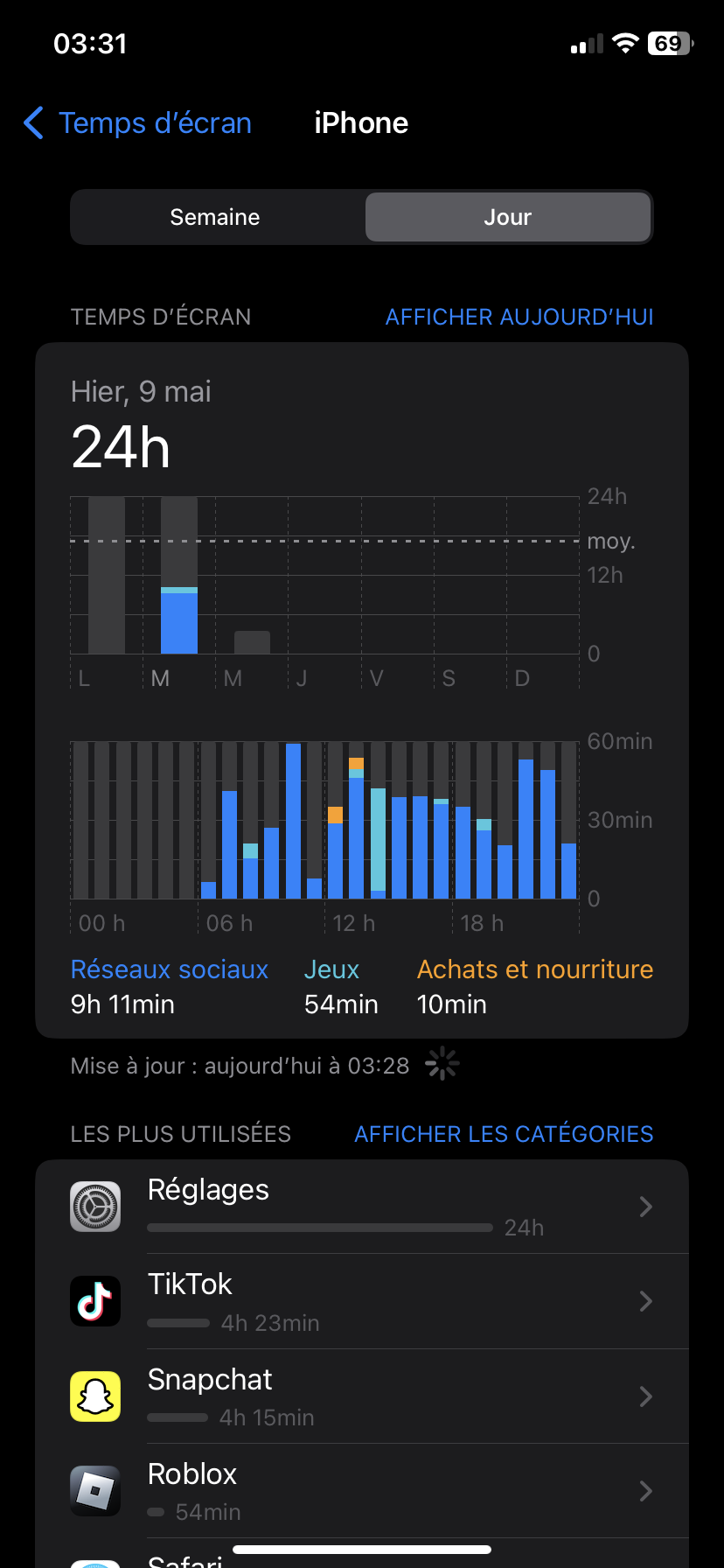Select the Jour segment
This screenshot has height=1568, width=724.
(x=507, y=217)
